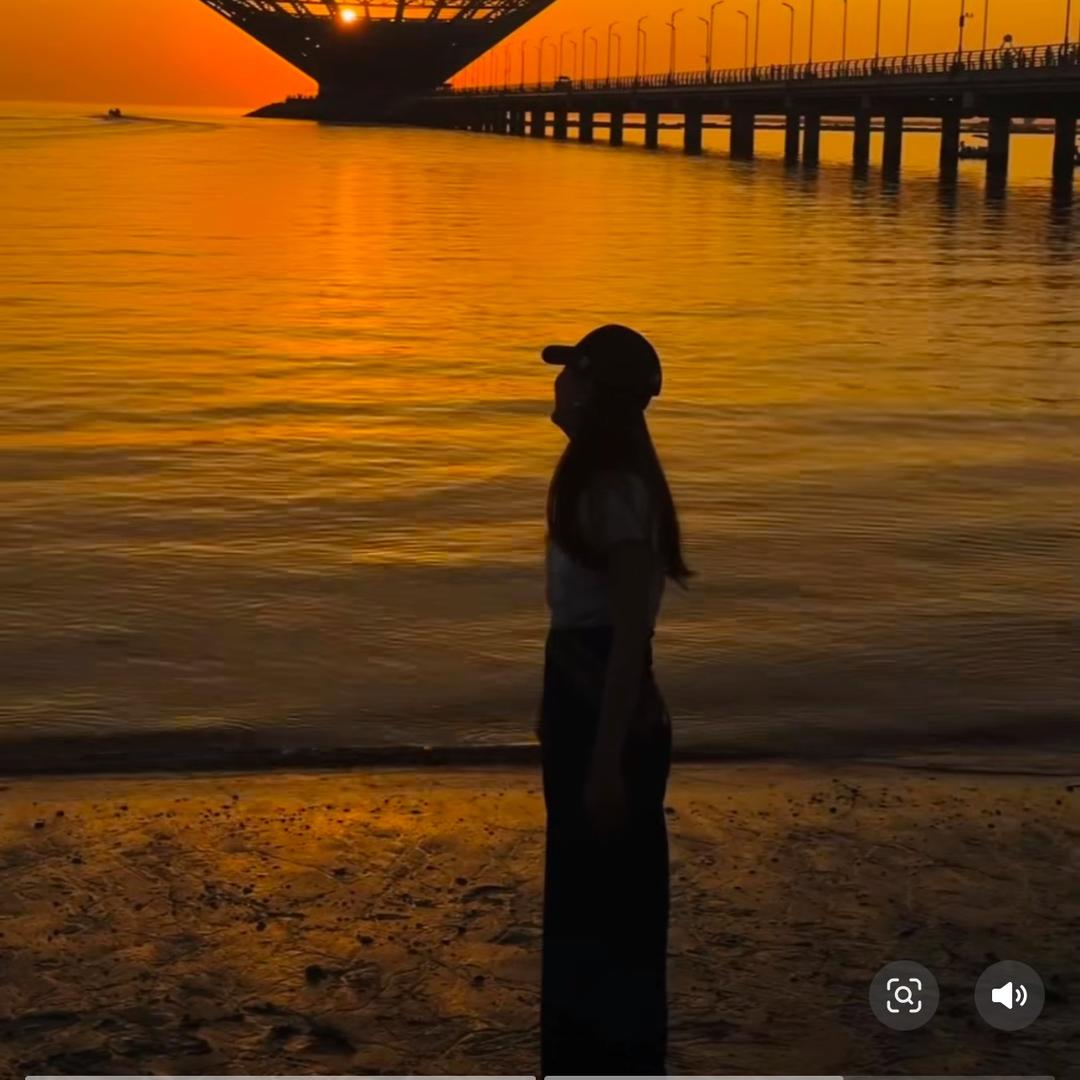
Task: Mute the video sound
Action: coord(1009,995)
